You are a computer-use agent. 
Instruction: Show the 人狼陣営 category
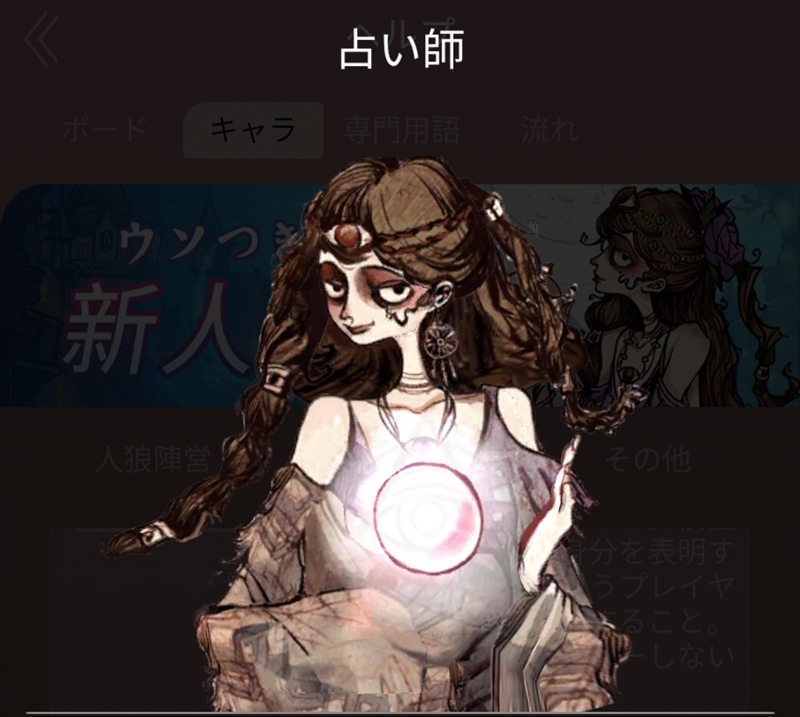[x=153, y=460]
